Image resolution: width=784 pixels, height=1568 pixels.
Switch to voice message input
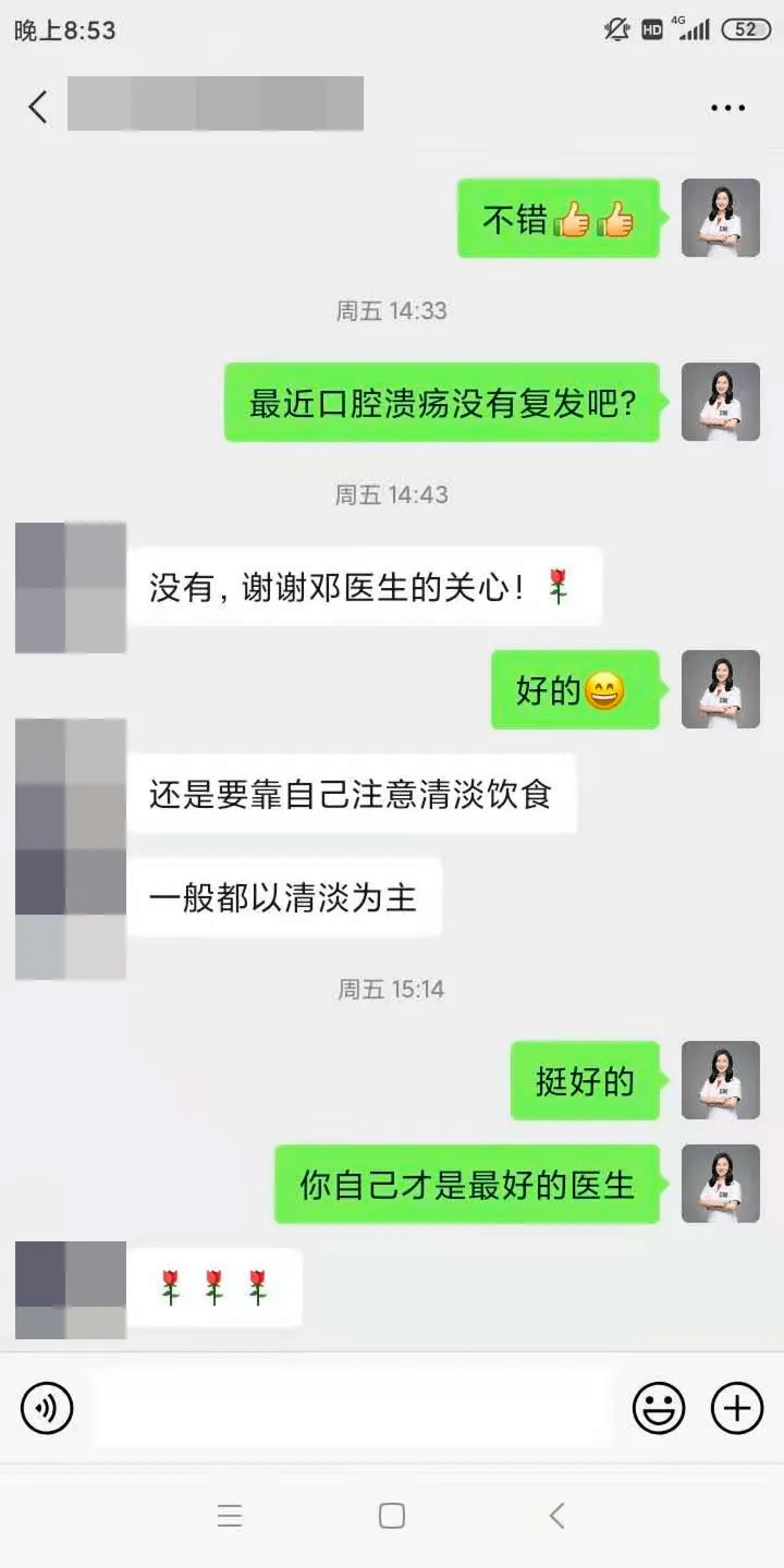[x=47, y=1408]
